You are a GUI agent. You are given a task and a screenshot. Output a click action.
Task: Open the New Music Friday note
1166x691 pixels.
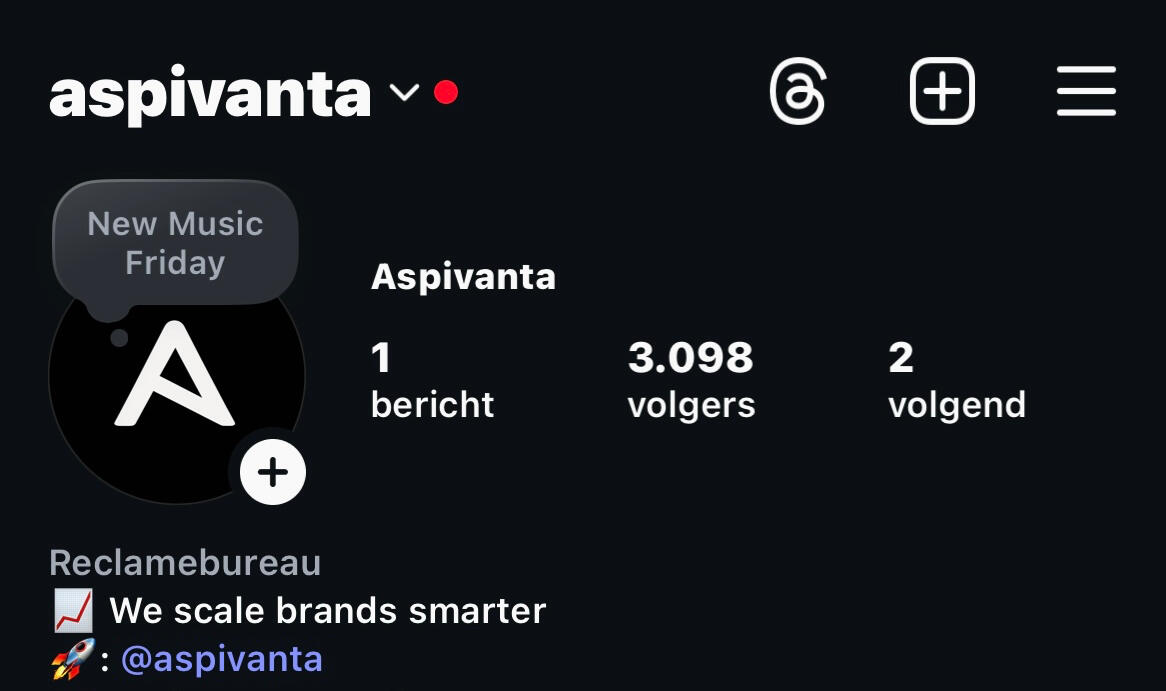point(175,243)
